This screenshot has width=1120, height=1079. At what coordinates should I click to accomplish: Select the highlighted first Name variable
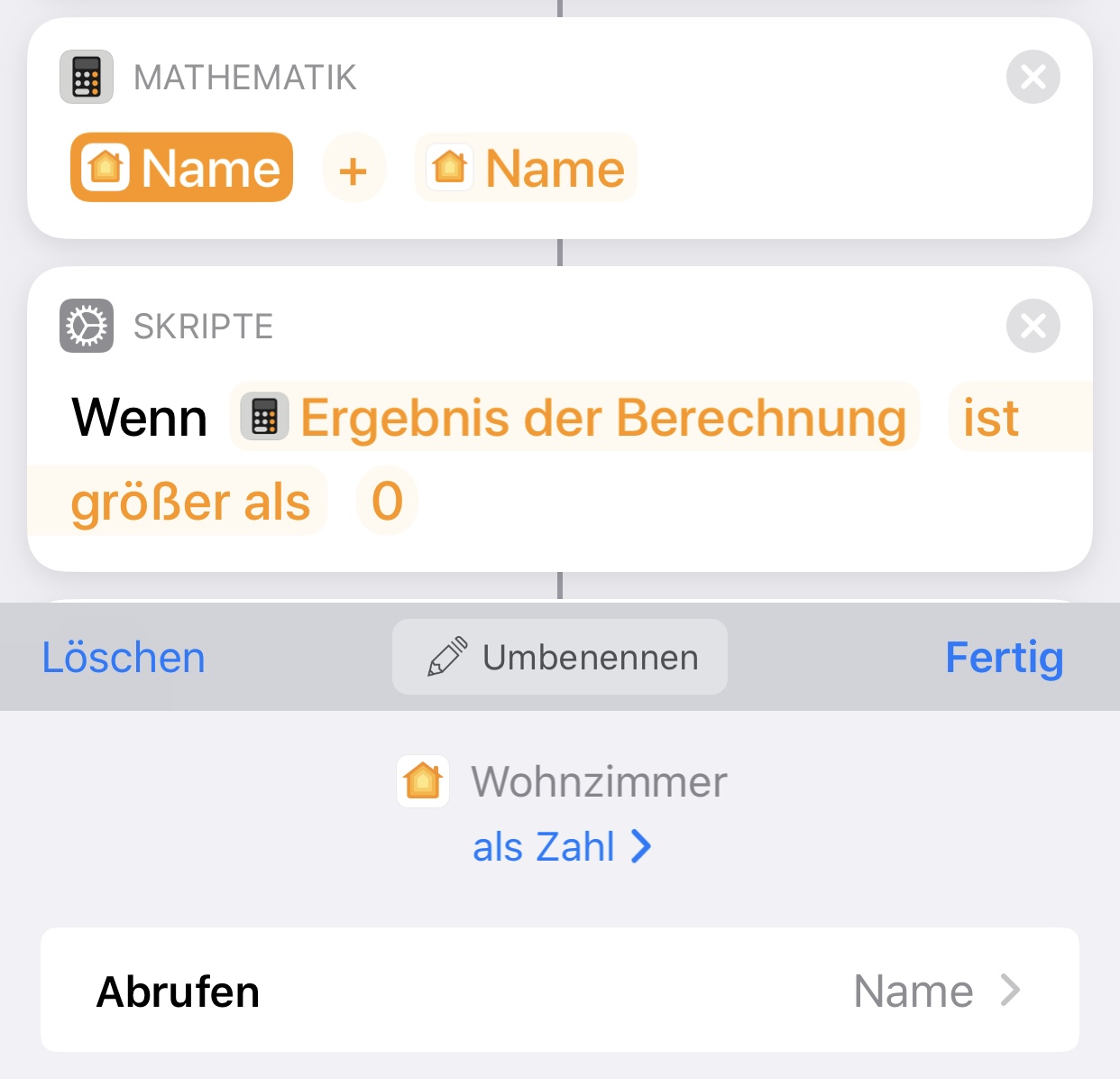tap(182, 168)
